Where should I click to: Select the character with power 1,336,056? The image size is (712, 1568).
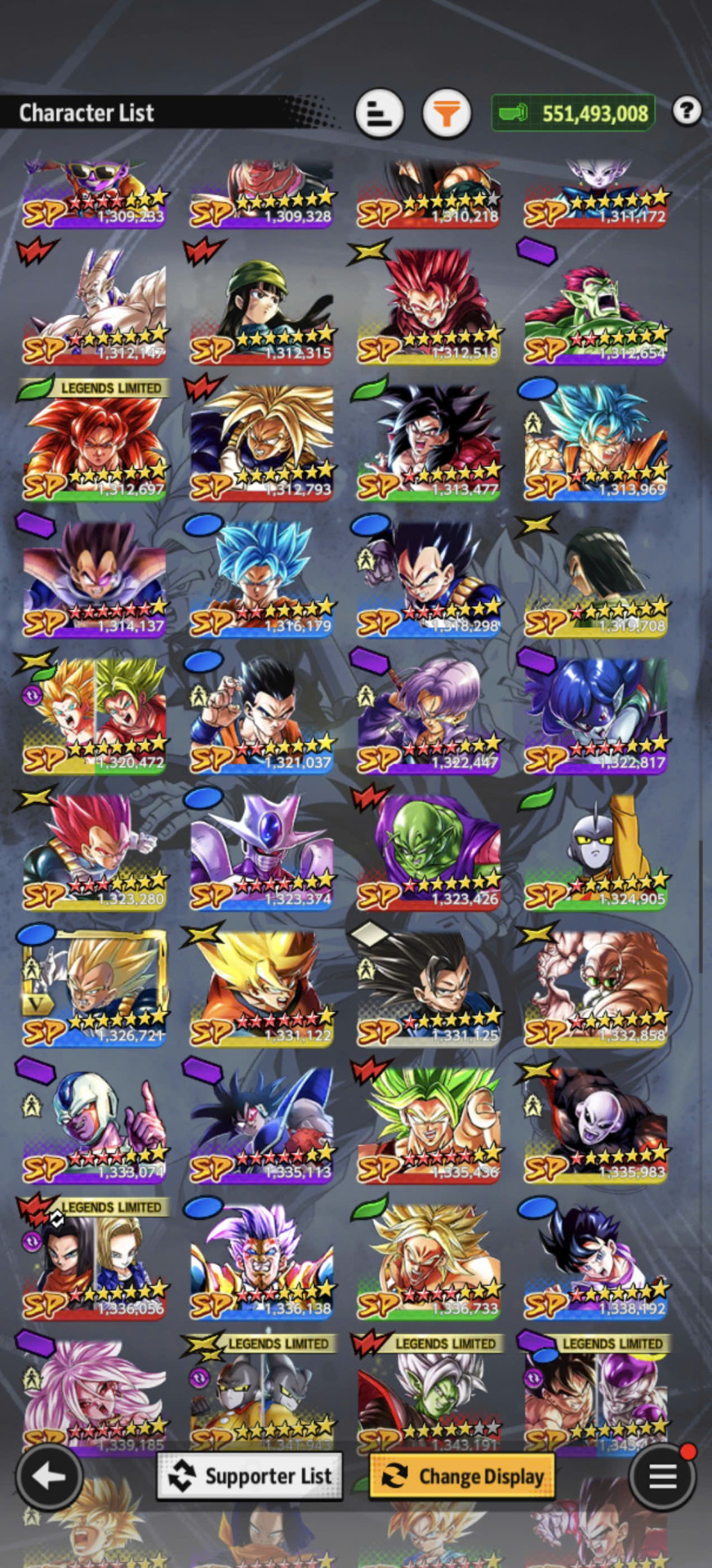click(94, 1259)
